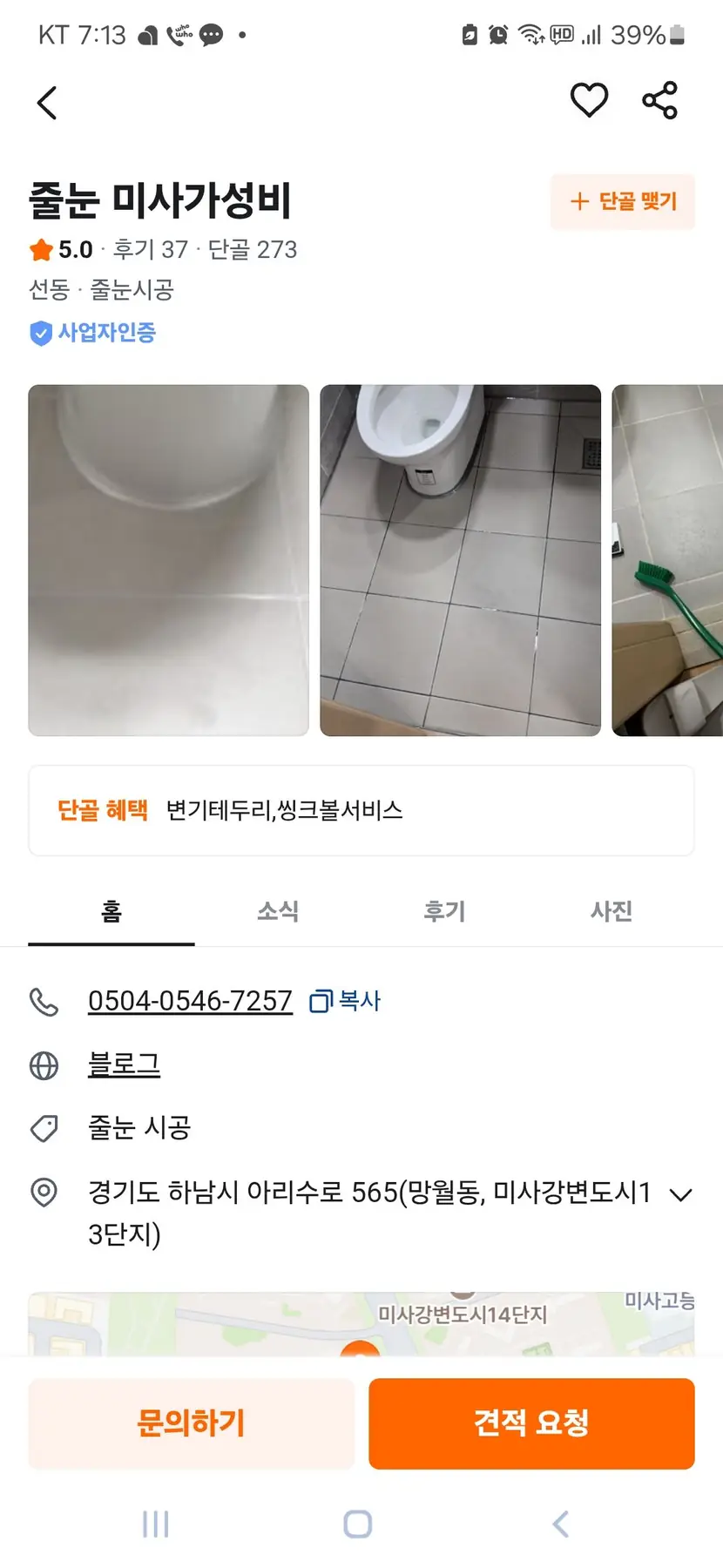This screenshot has width=723, height=1568.
Task: Go back using the top-left arrow
Action: coord(48,103)
